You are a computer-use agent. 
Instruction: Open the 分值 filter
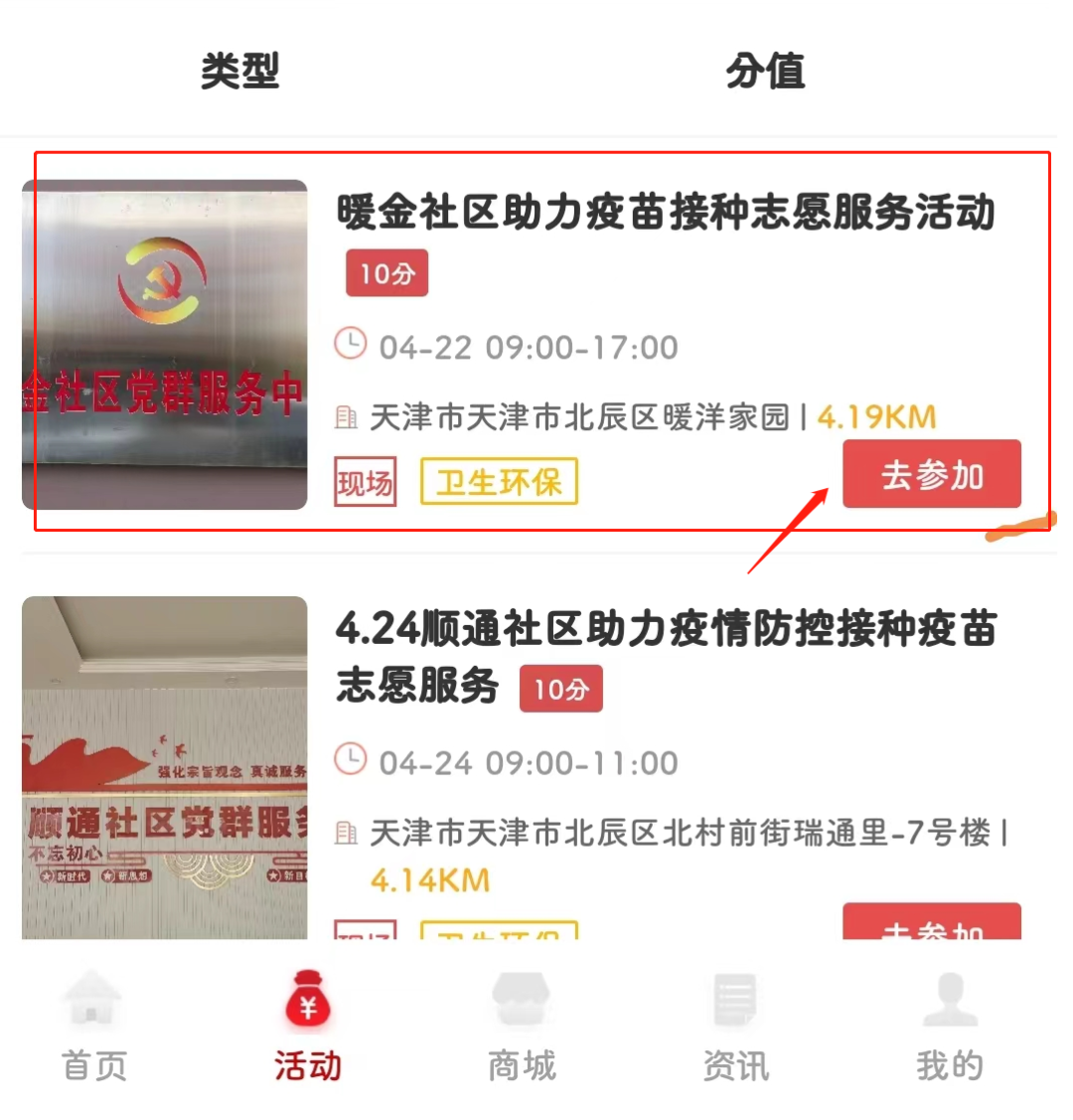(x=764, y=72)
